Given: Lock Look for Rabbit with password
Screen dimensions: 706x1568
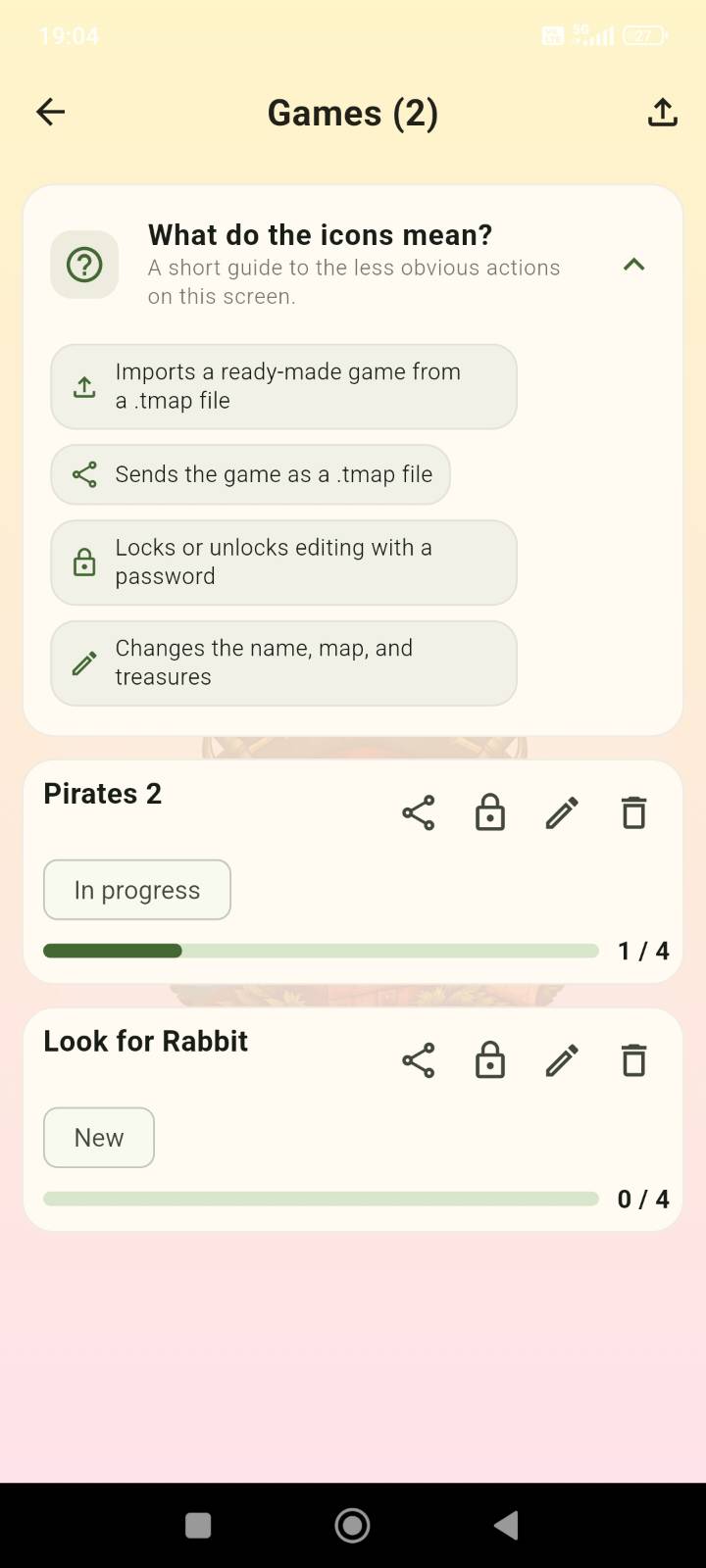Looking at the screenshot, I should [490, 1060].
